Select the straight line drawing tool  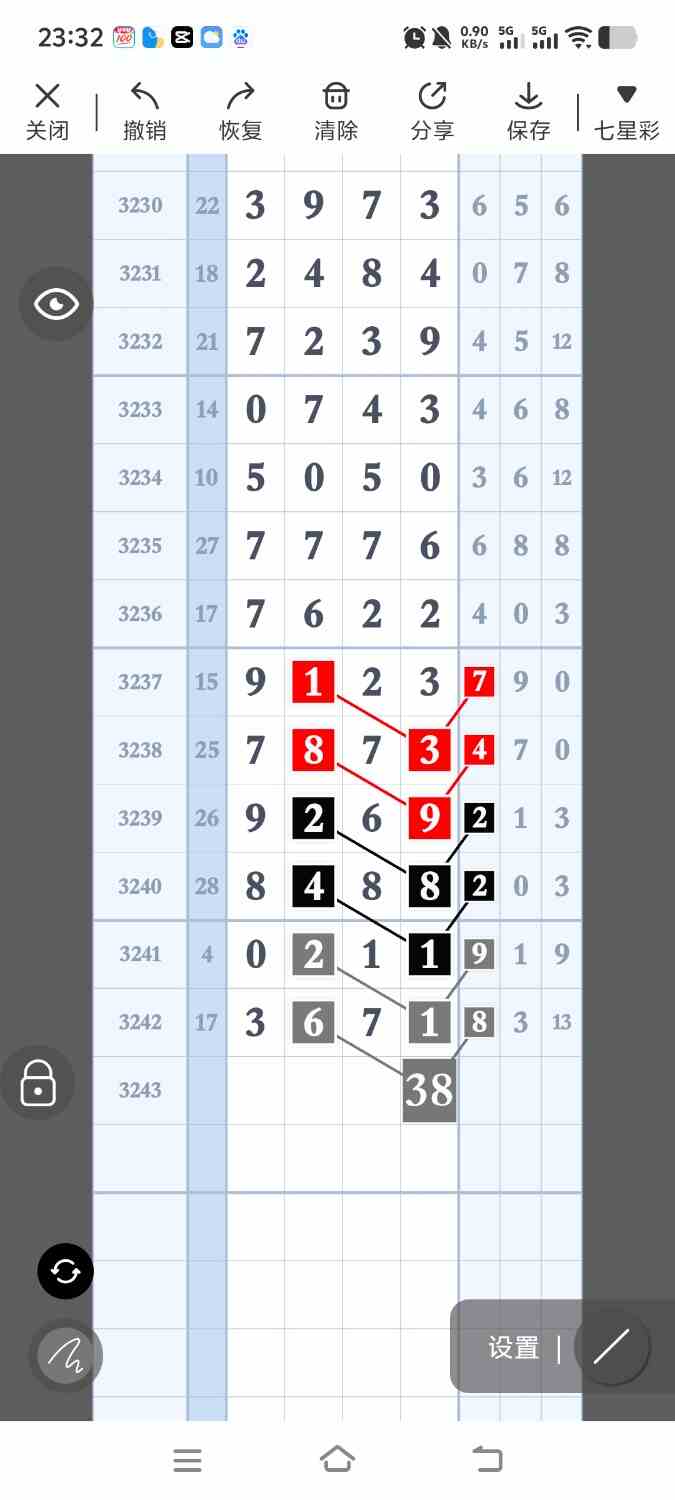tap(611, 1348)
